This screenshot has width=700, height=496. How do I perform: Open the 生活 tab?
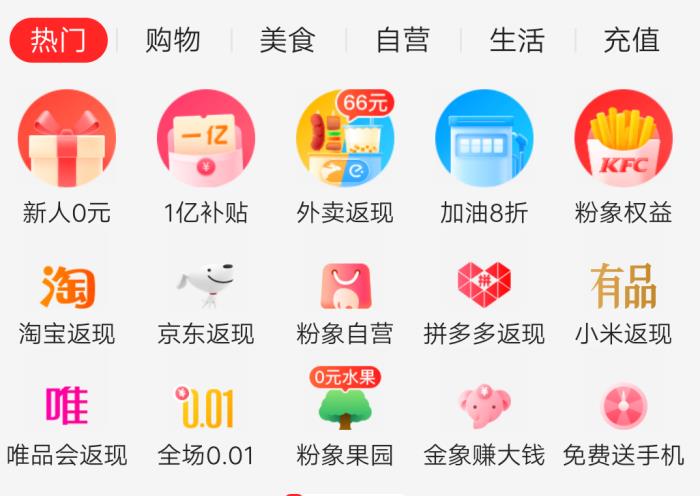coord(517,40)
